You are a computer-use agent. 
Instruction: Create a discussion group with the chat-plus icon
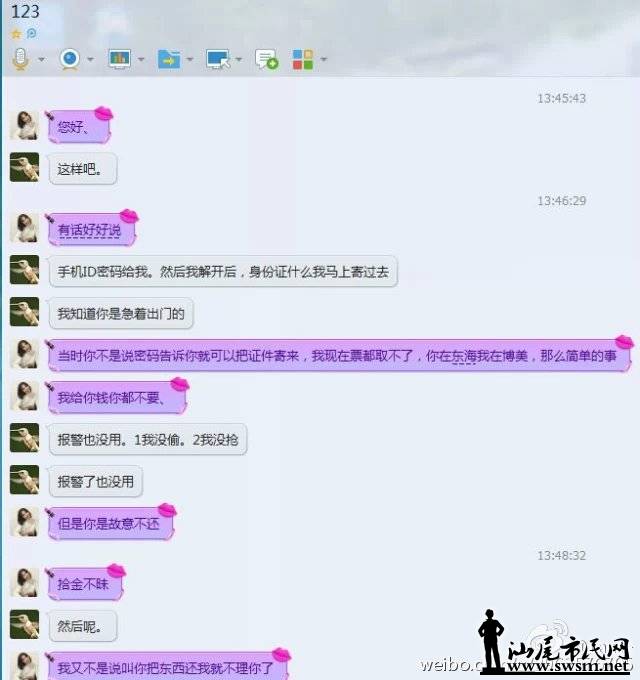(266, 60)
